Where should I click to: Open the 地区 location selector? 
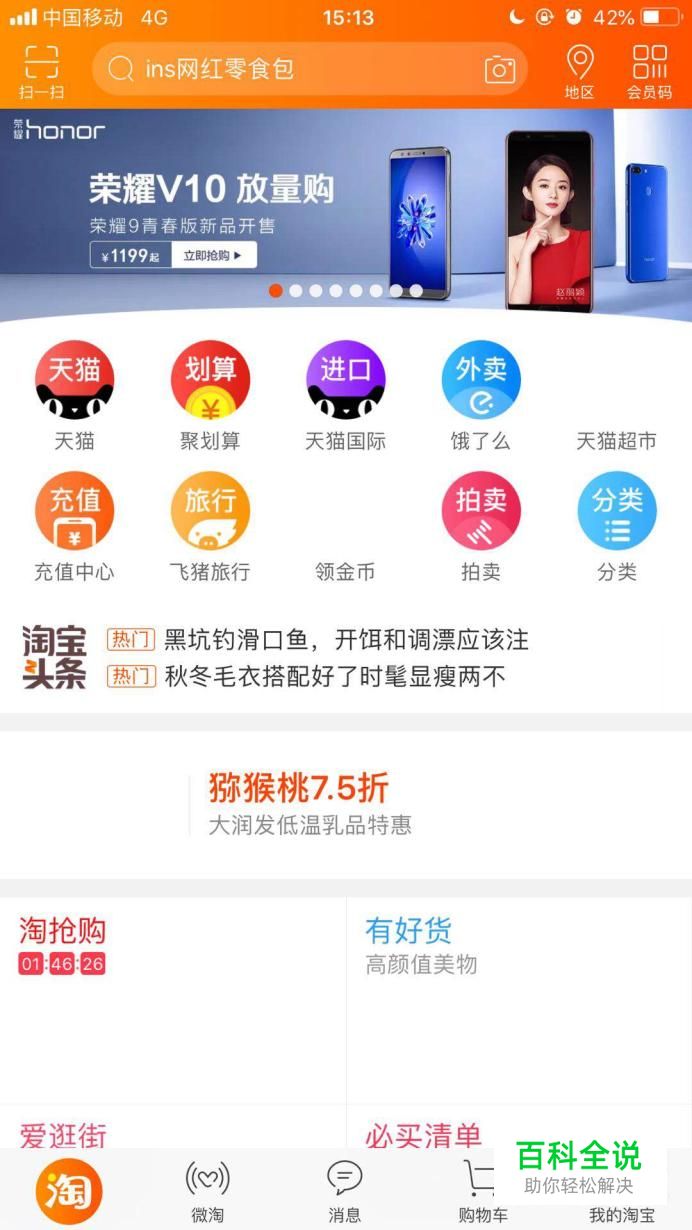[x=579, y=71]
